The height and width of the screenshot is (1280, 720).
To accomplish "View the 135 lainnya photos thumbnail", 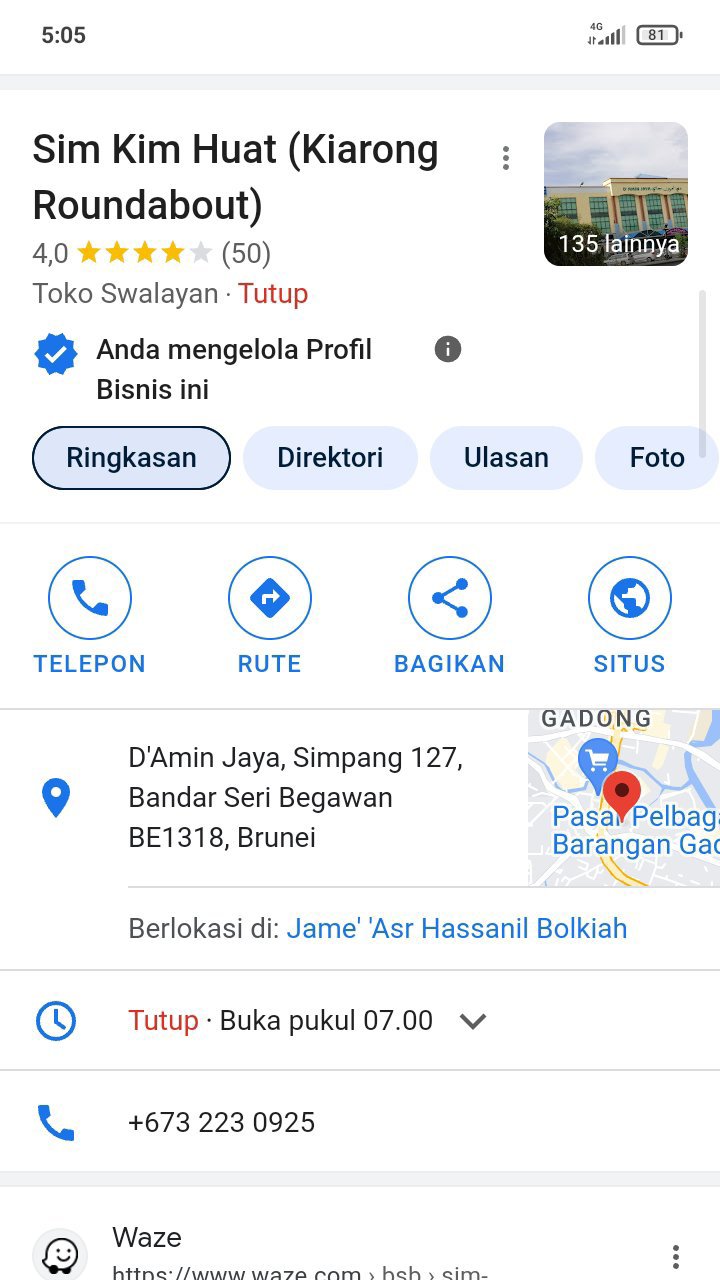I will pos(616,194).
